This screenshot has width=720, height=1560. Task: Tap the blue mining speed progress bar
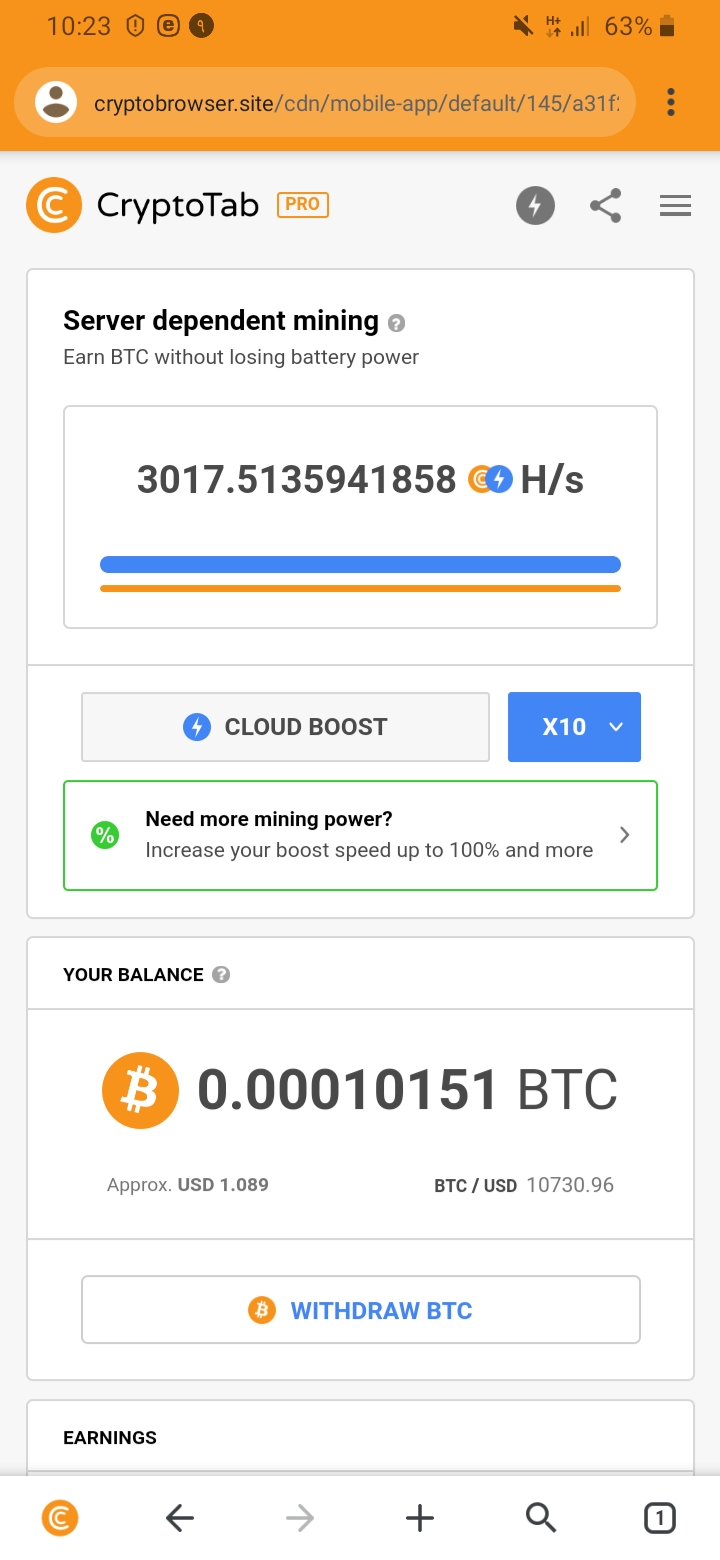360,563
